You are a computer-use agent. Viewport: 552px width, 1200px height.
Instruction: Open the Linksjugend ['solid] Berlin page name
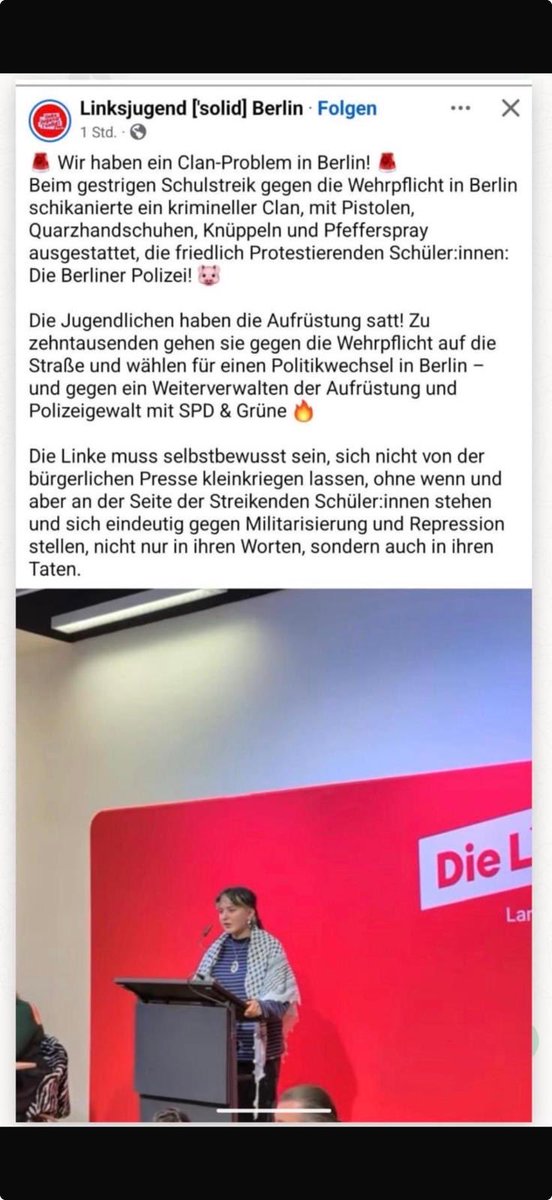point(192,109)
